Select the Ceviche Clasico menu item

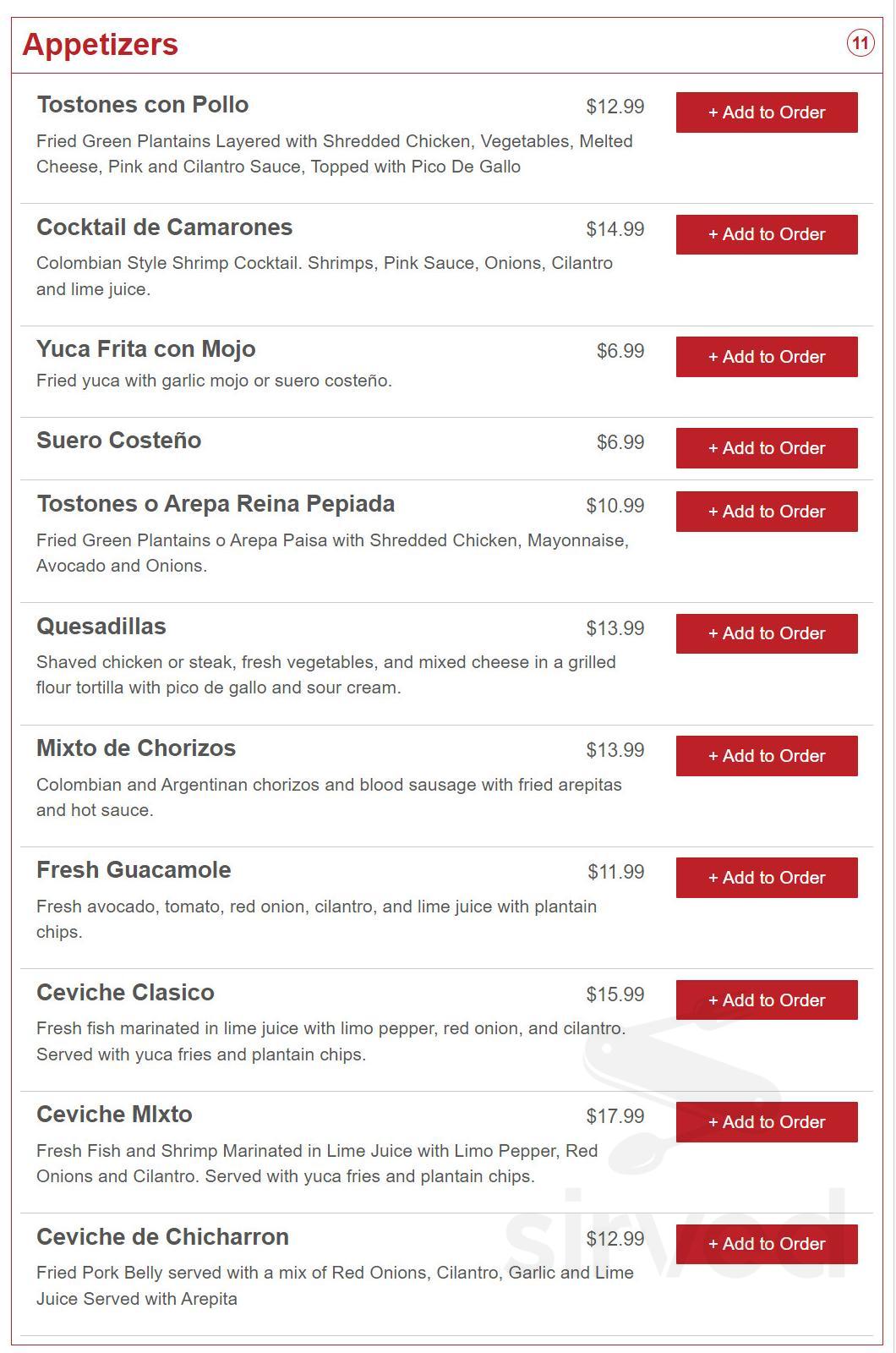[125, 992]
